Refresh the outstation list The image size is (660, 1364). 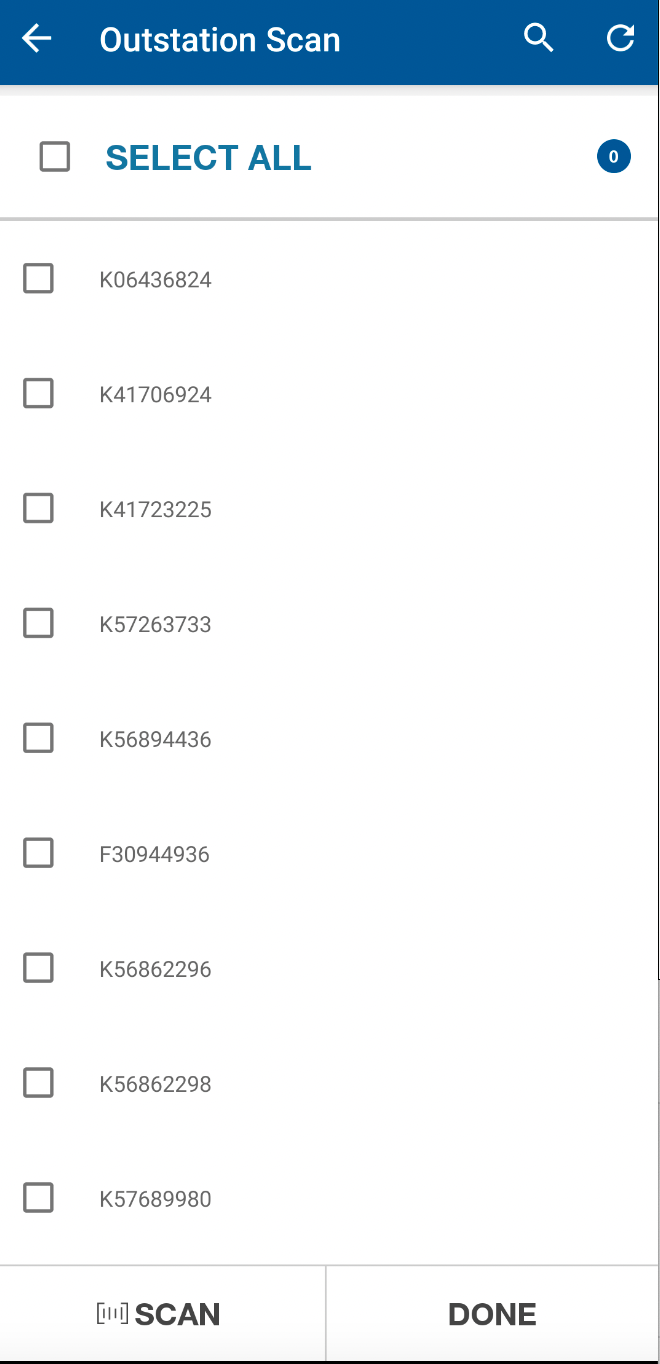[620, 39]
